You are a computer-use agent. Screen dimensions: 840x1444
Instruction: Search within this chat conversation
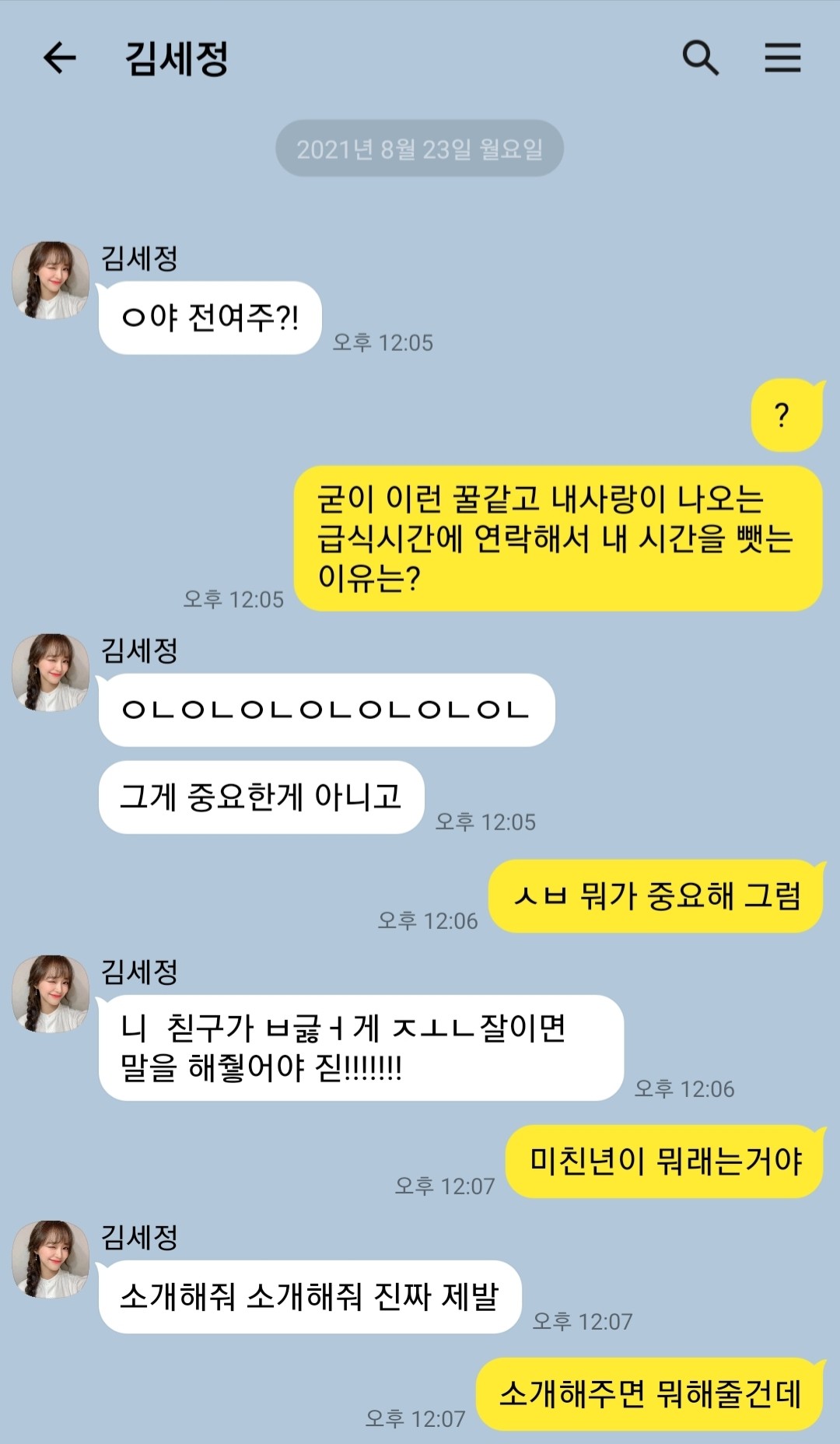click(700, 58)
